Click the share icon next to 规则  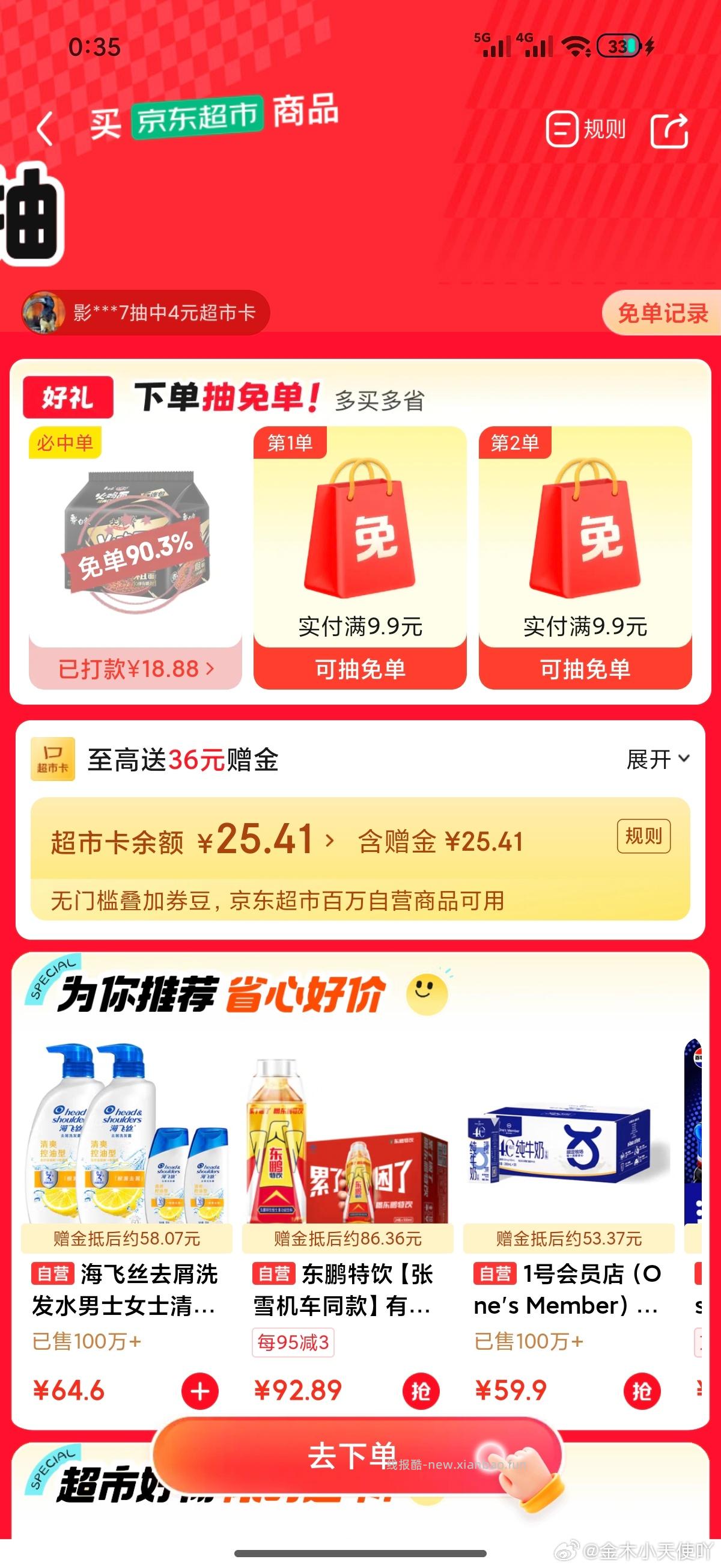click(x=668, y=130)
